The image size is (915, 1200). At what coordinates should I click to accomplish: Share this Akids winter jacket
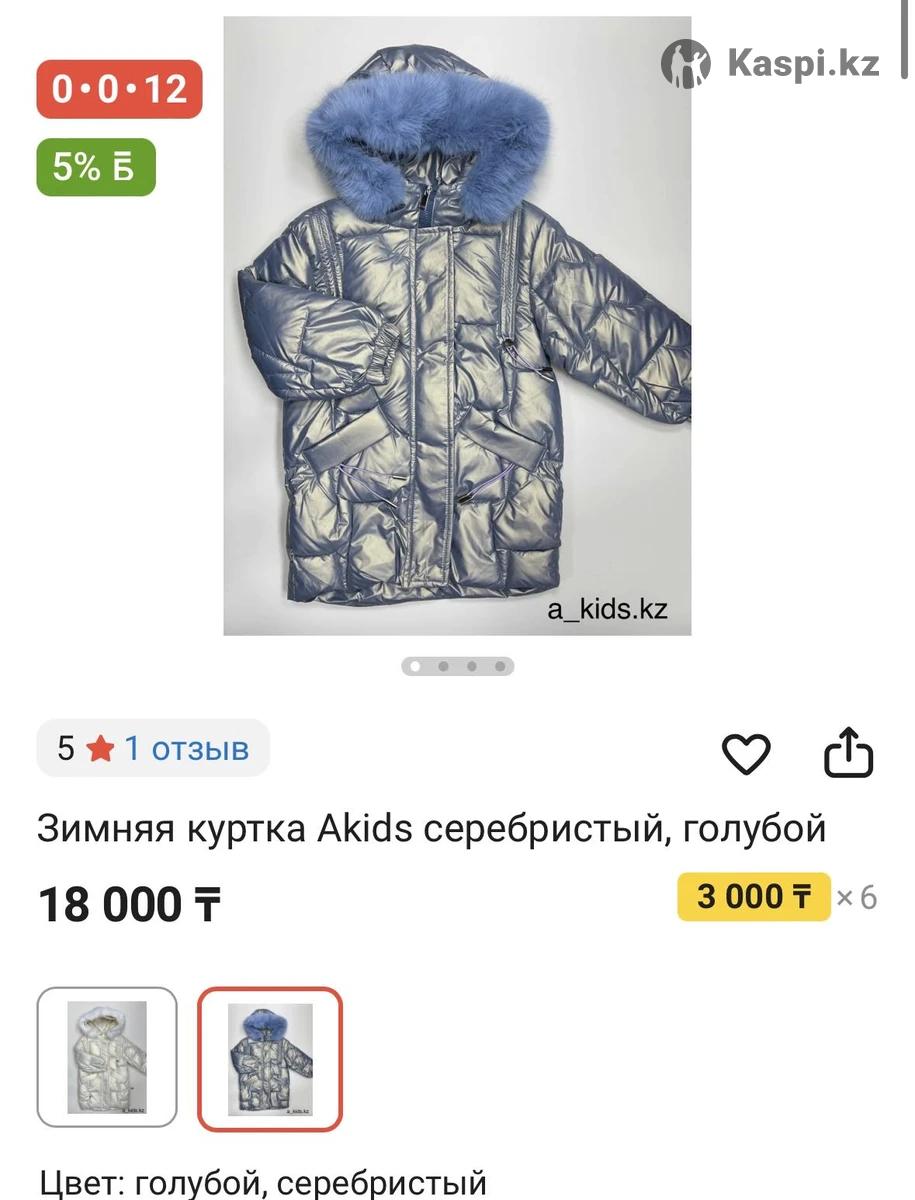pyautogui.click(x=848, y=753)
